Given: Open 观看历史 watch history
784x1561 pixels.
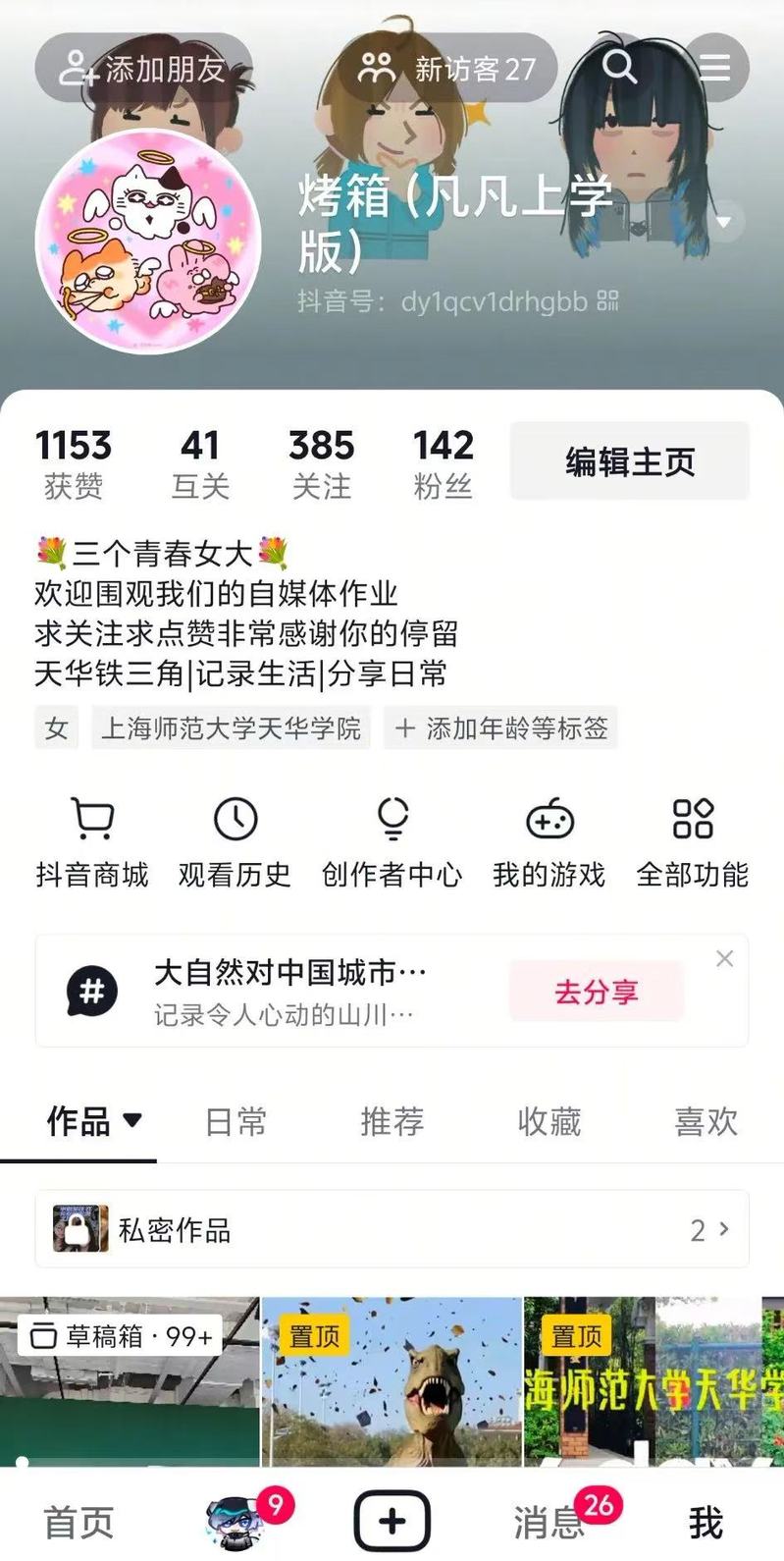Looking at the screenshot, I should [x=235, y=841].
